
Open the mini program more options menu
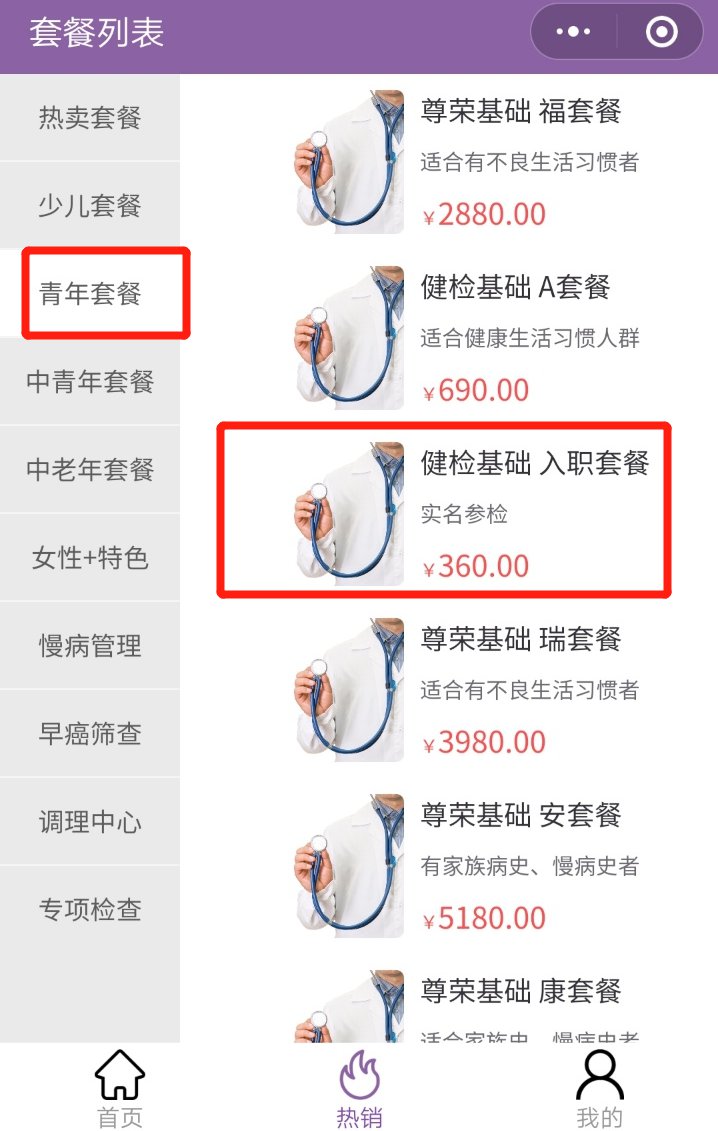(573, 32)
